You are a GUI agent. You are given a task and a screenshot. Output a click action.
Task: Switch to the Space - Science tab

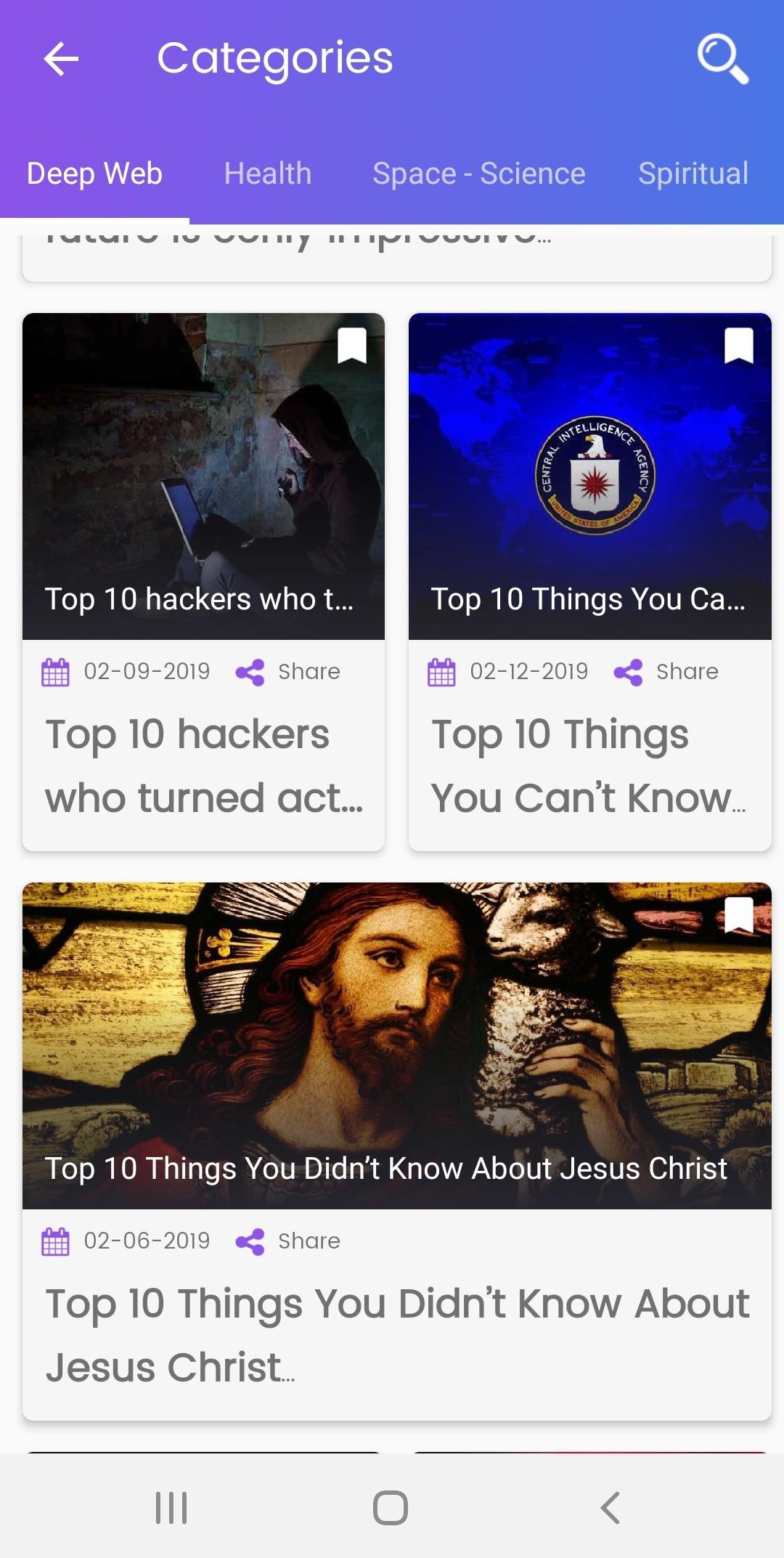point(478,174)
